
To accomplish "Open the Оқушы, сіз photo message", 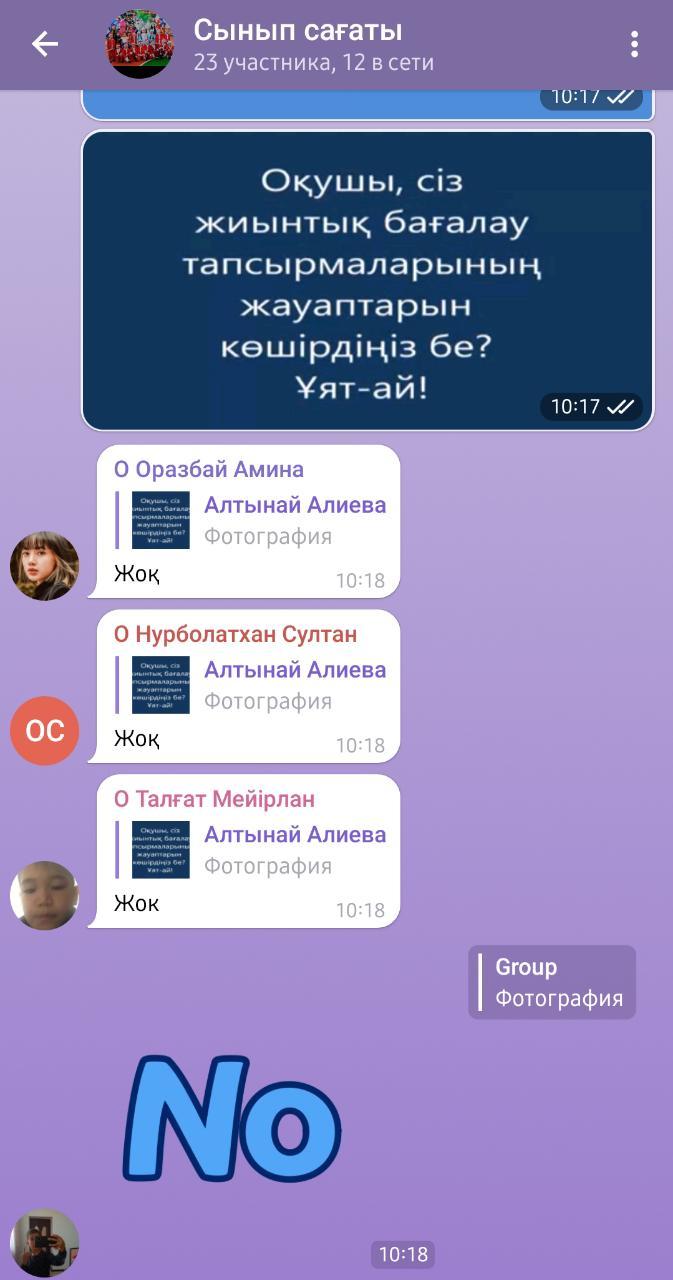I will pos(367,280).
